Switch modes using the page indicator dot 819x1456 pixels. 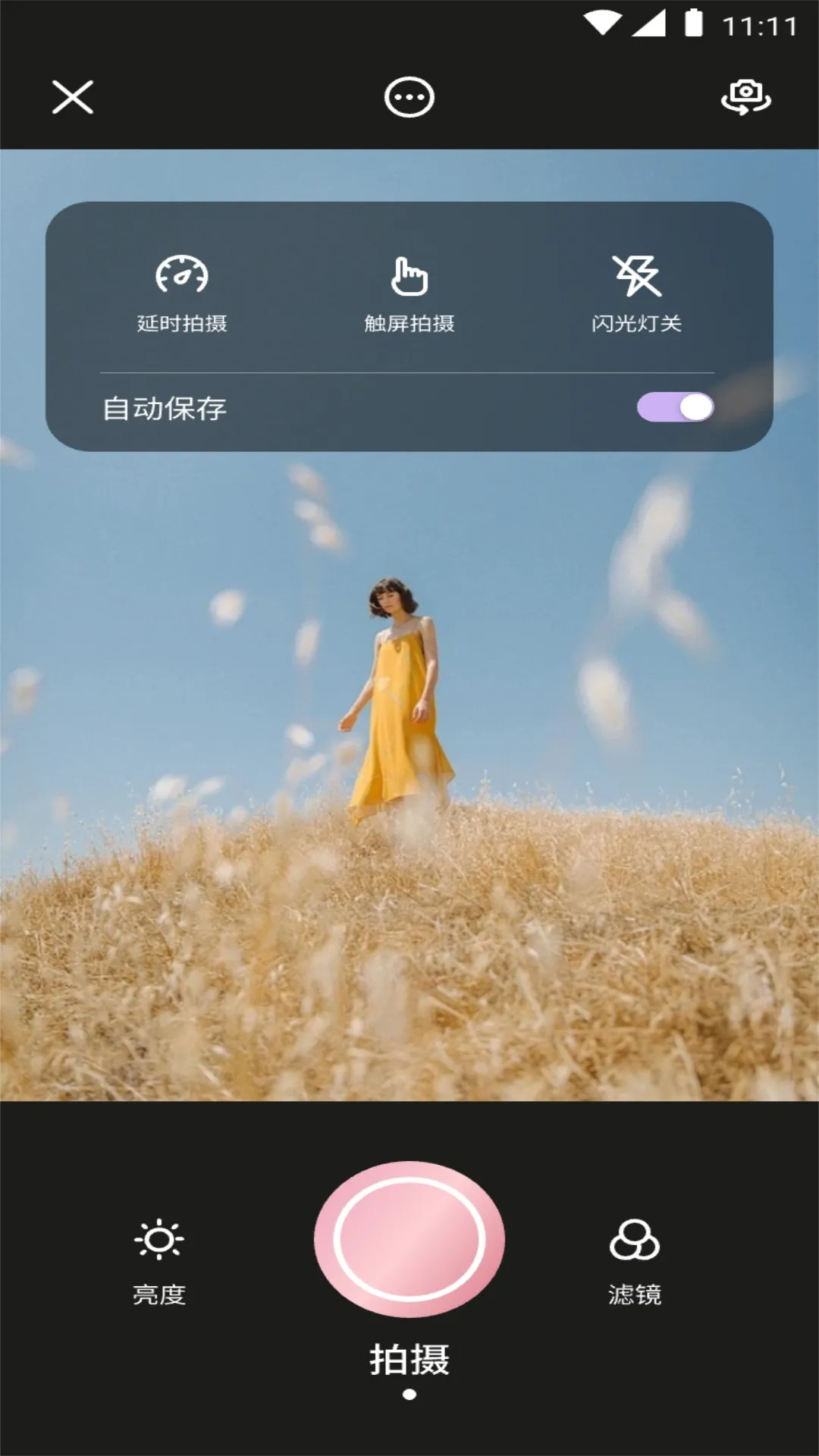click(x=409, y=1409)
